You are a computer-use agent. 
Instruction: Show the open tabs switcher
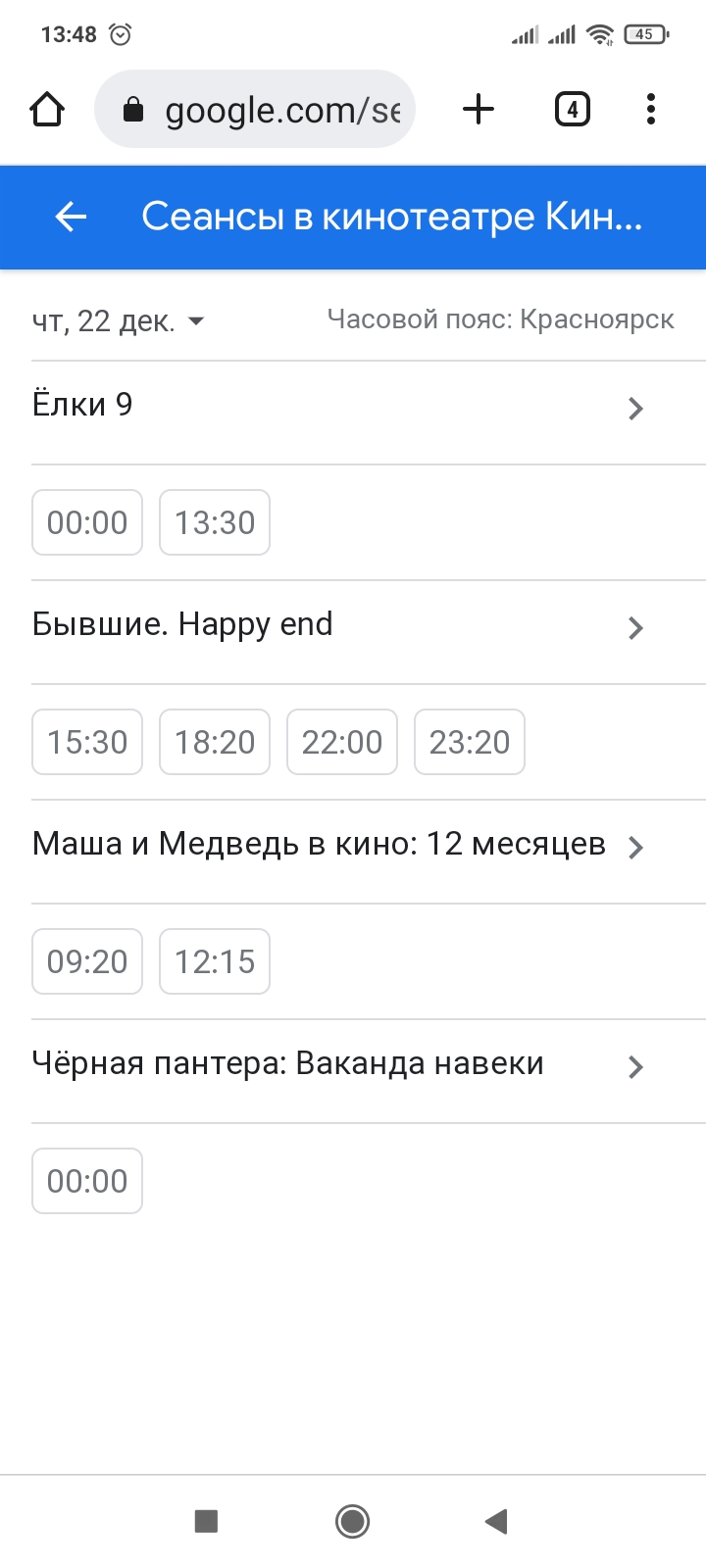coord(573,109)
